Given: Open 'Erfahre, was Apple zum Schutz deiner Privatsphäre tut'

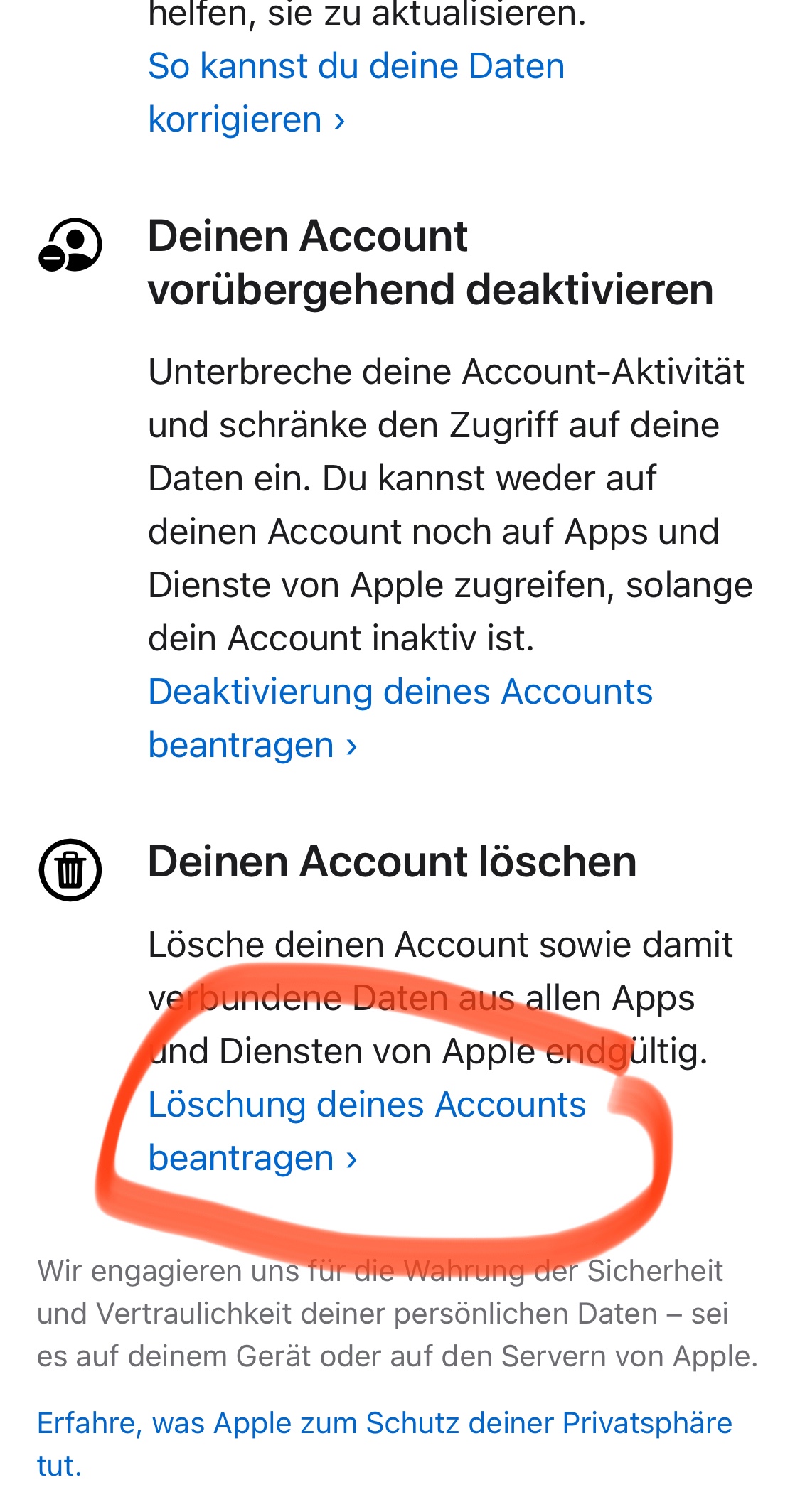Looking at the screenshot, I should (x=384, y=1424).
